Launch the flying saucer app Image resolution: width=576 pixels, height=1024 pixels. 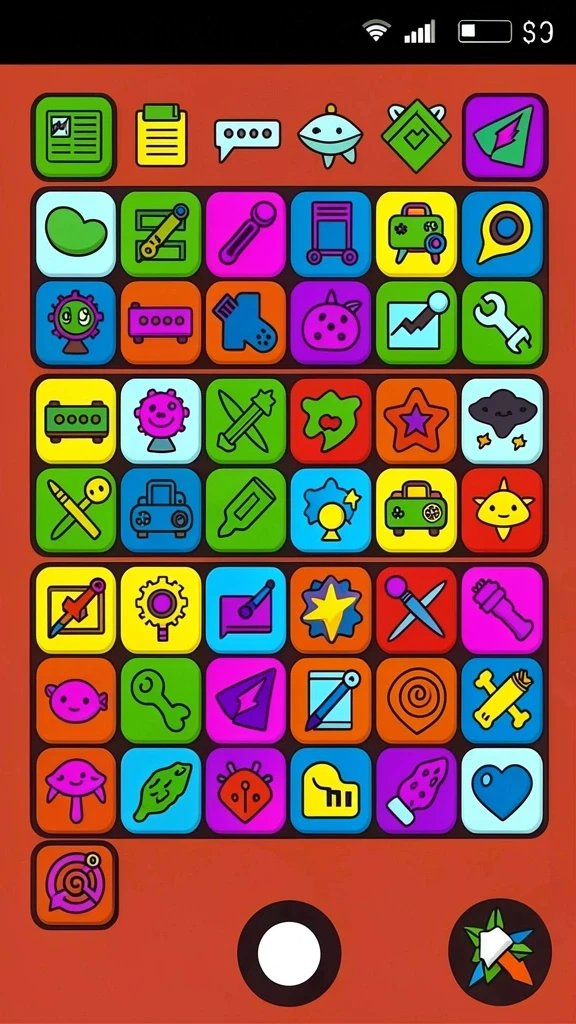coord(330,136)
